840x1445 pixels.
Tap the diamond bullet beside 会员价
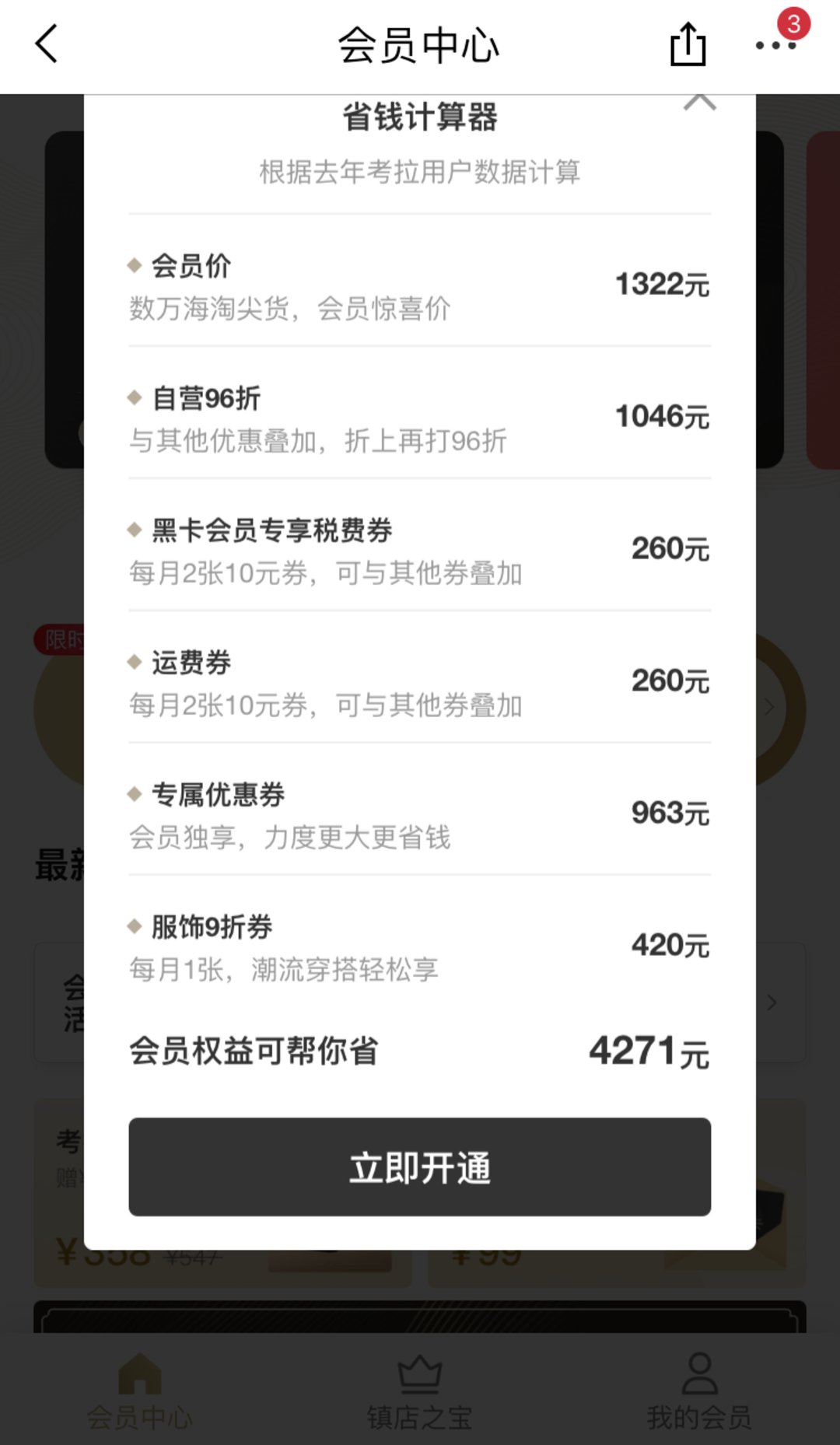tap(134, 264)
